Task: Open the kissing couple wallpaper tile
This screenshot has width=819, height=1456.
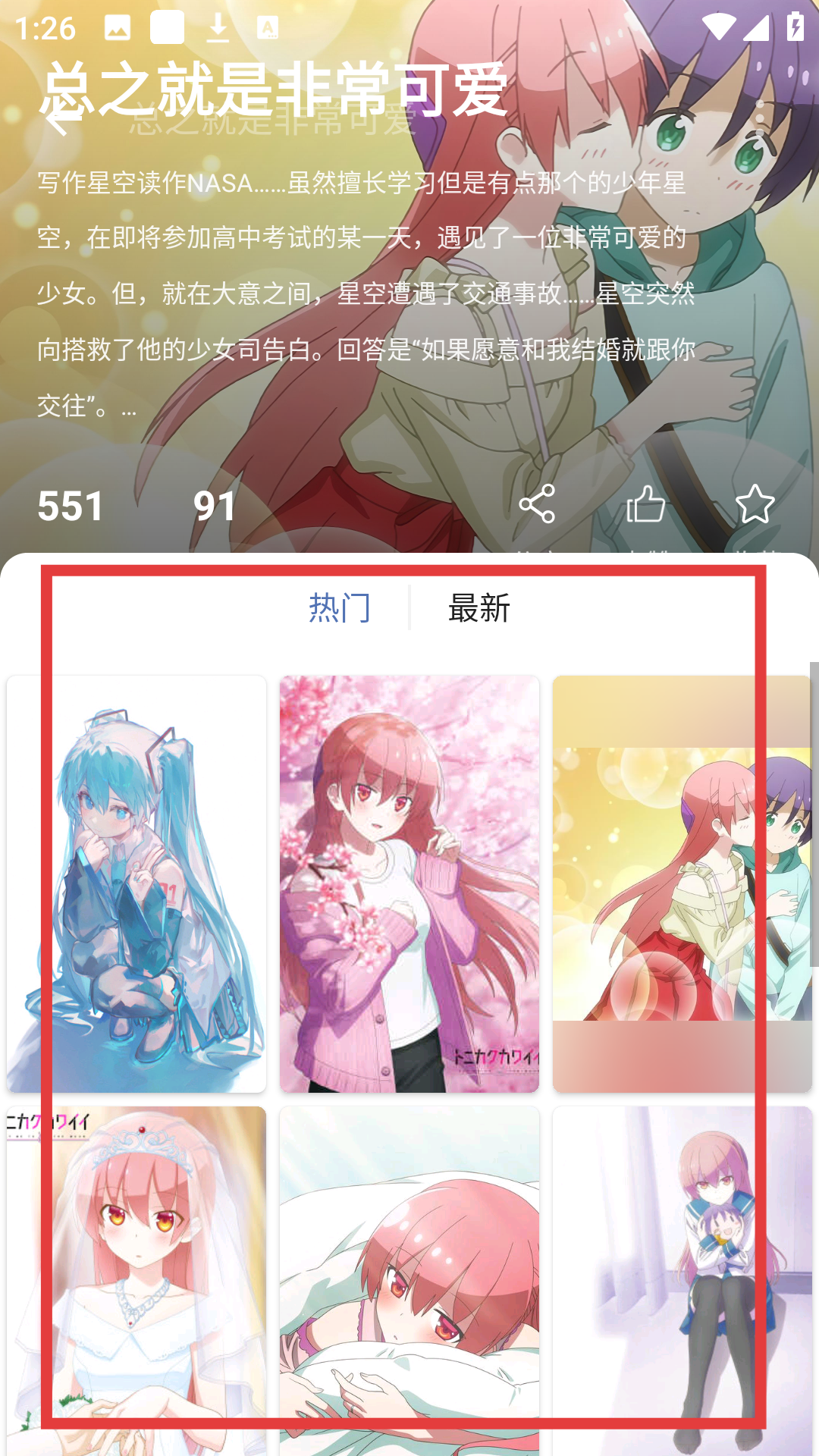Action: tap(682, 883)
